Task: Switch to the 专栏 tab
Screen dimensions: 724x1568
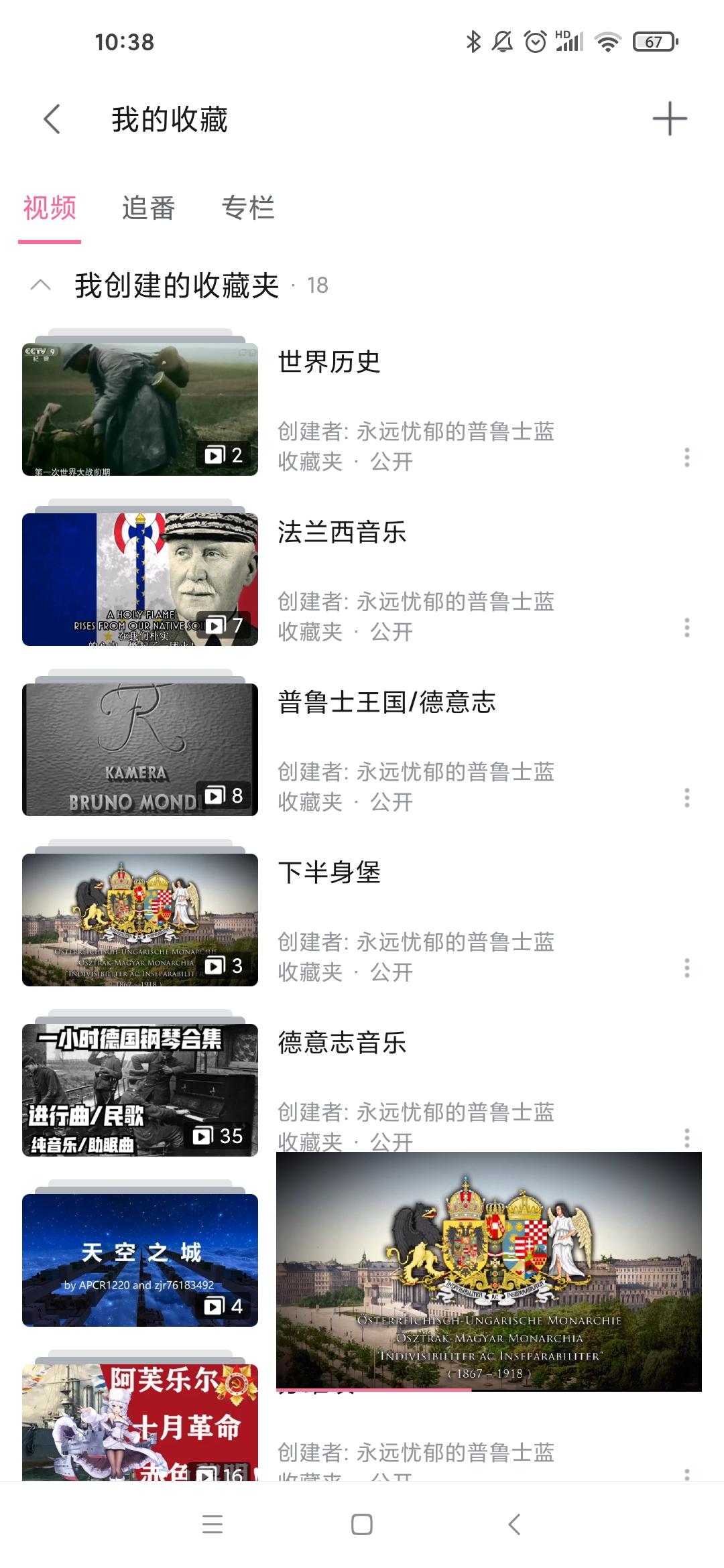Action: tap(248, 208)
